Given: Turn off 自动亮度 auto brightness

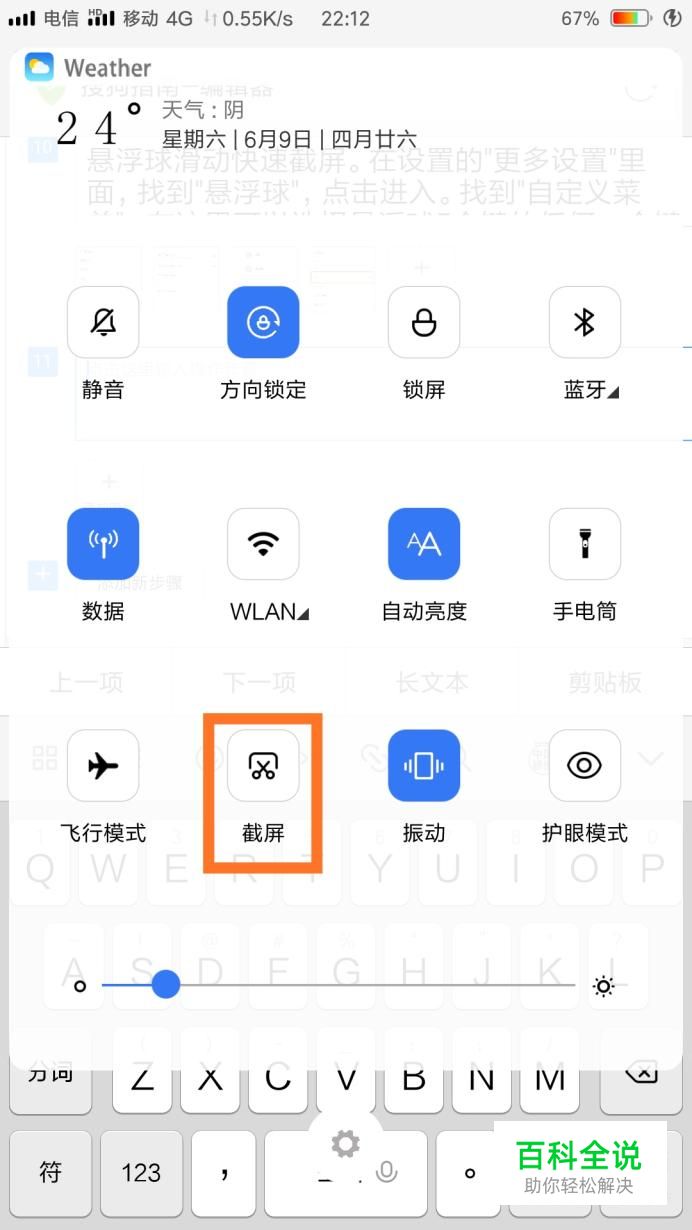Looking at the screenshot, I should [x=424, y=544].
